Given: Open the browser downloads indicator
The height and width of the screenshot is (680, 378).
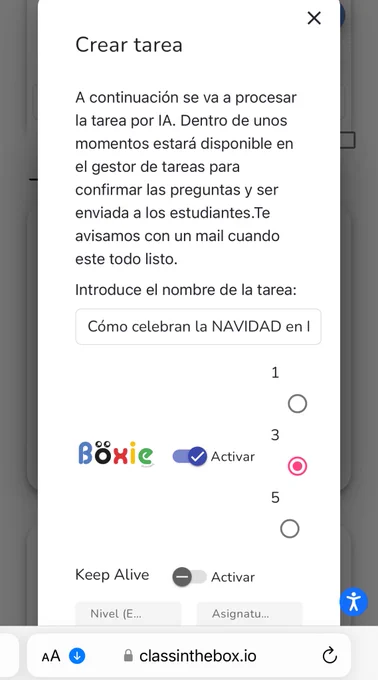Looking at the screenshot, I should 77,656.
